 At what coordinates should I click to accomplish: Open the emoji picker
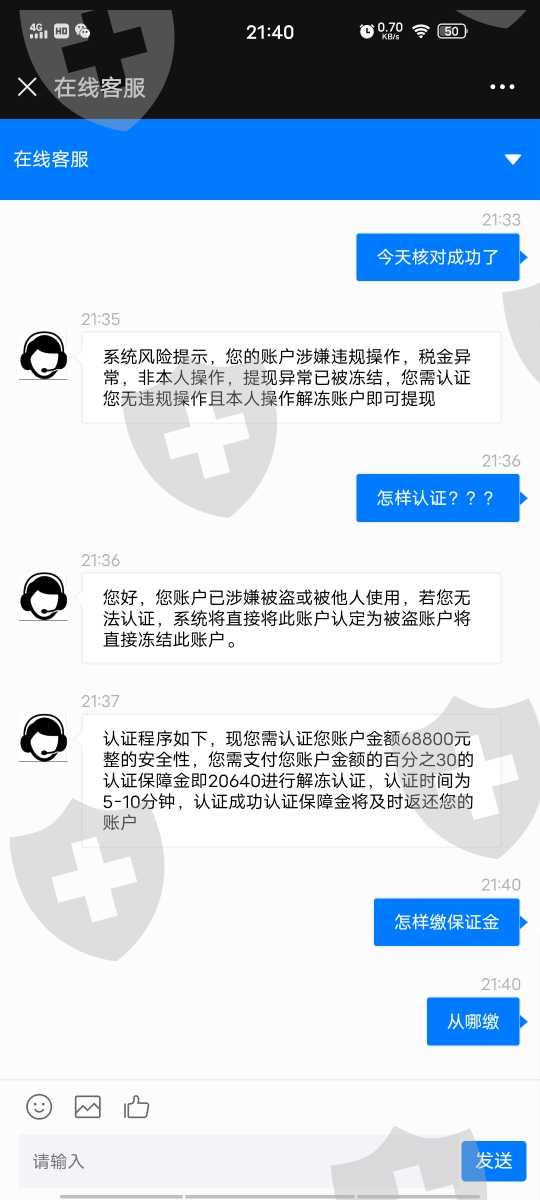39,1106
